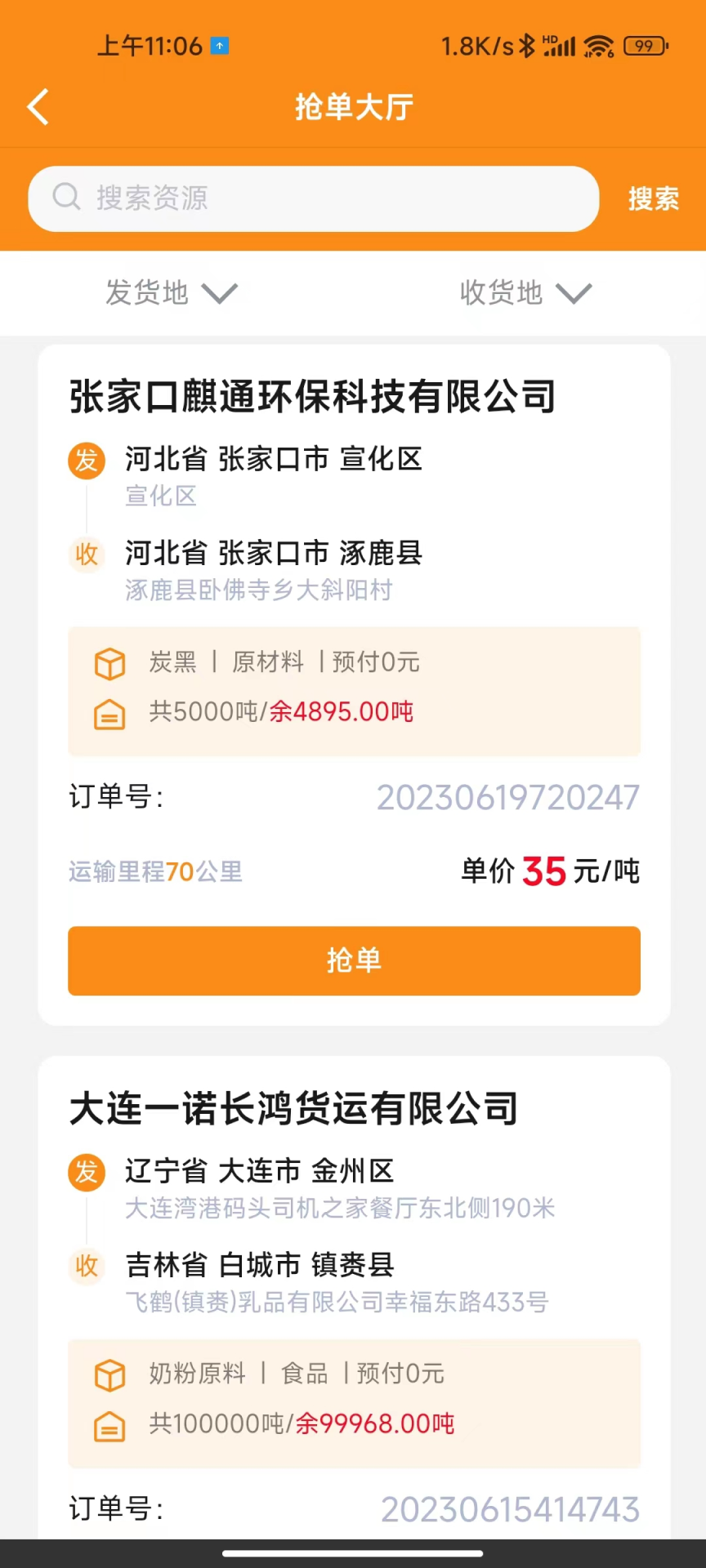
Task: Click the 收 receiving icon for 河北省涿鹿县
Action: pos(87,555)
